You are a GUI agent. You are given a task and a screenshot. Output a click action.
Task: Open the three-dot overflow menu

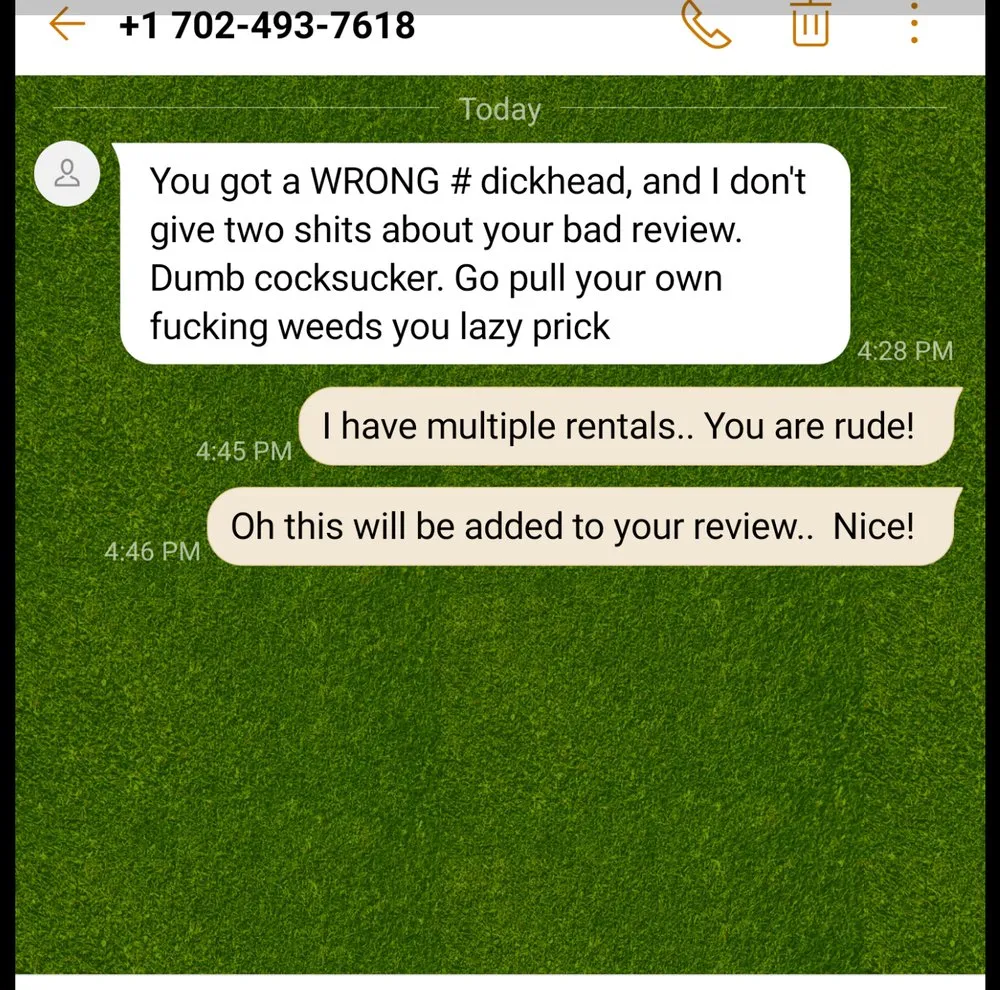(x=914, y=22)
